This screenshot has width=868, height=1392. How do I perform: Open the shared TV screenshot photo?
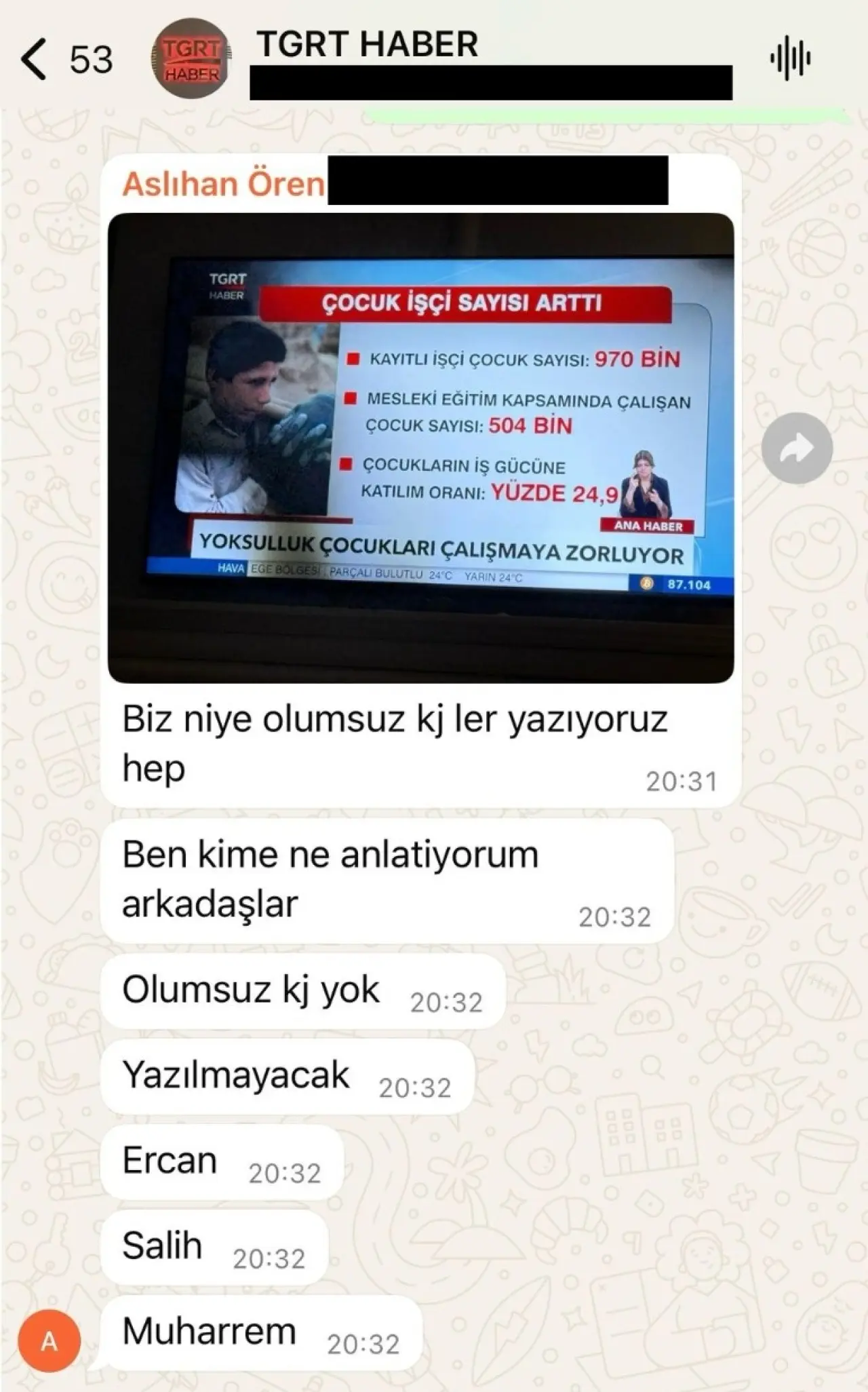pos(420,448)
